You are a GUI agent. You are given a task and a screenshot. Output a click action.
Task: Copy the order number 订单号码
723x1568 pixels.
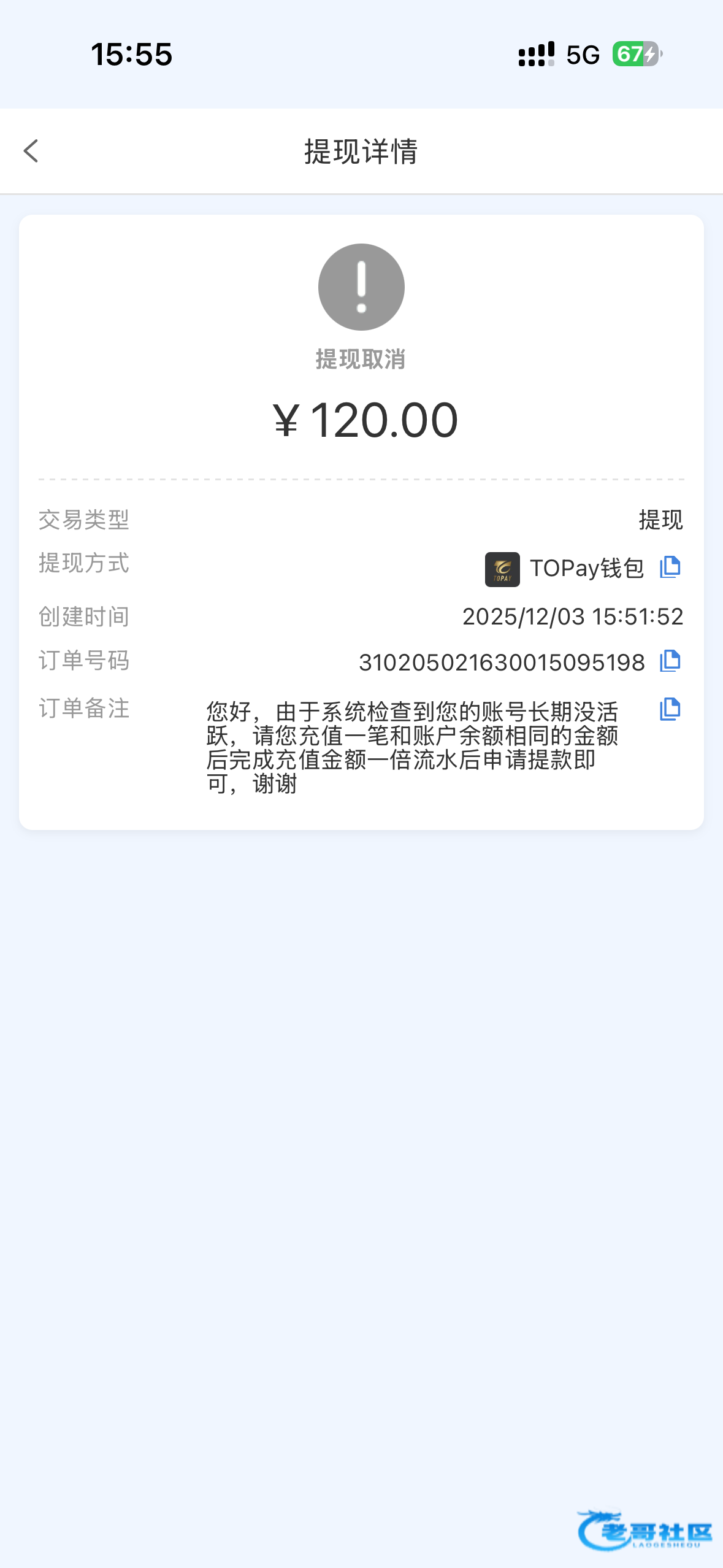(670, 661)
